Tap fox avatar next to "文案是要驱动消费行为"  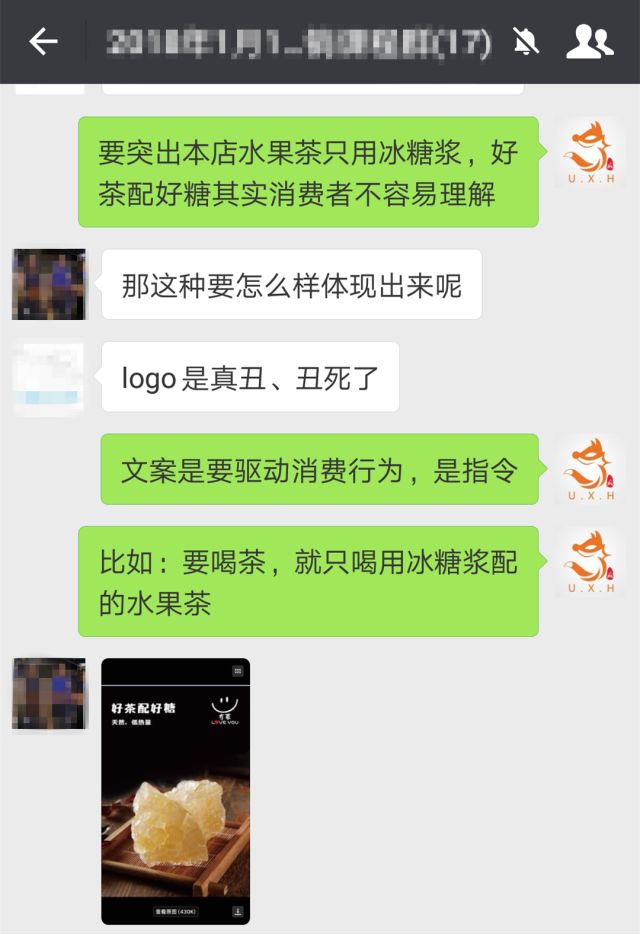[590, 469]
